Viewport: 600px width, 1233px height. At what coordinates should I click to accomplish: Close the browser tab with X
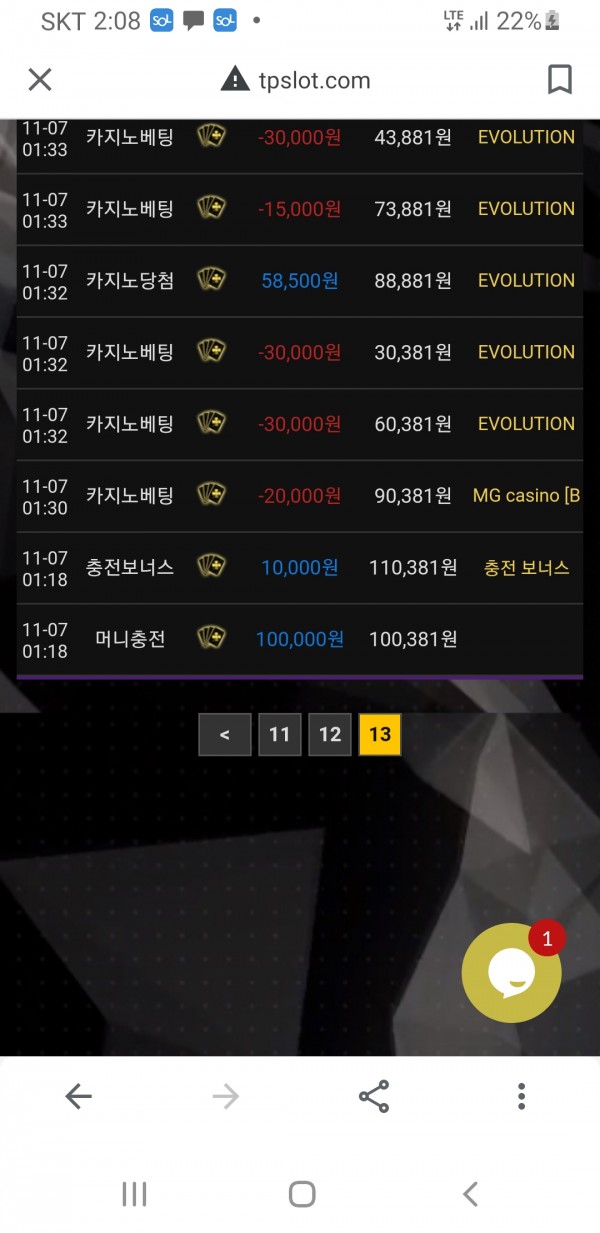(40, 80)
